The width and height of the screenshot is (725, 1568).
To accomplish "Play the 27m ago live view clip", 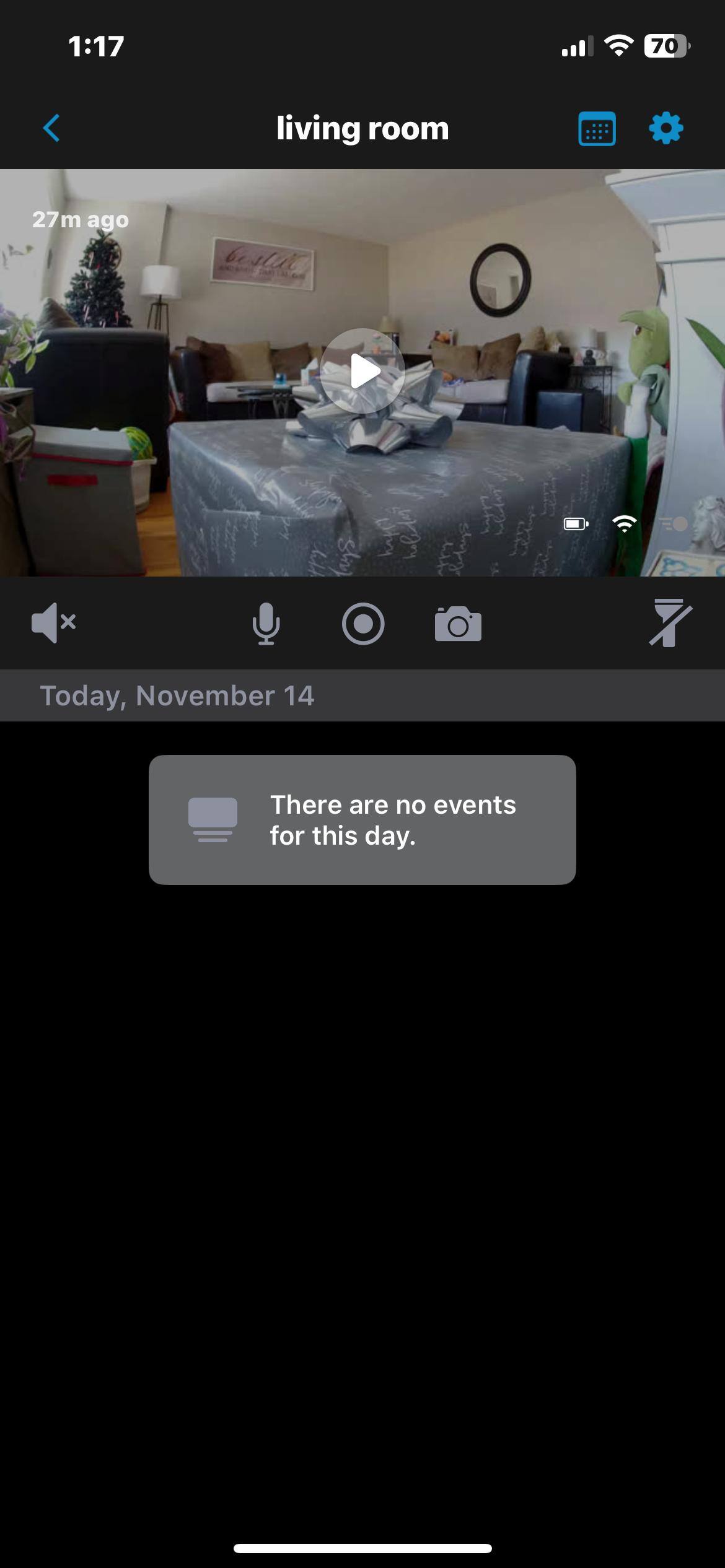I will click(x=364, y=372).
